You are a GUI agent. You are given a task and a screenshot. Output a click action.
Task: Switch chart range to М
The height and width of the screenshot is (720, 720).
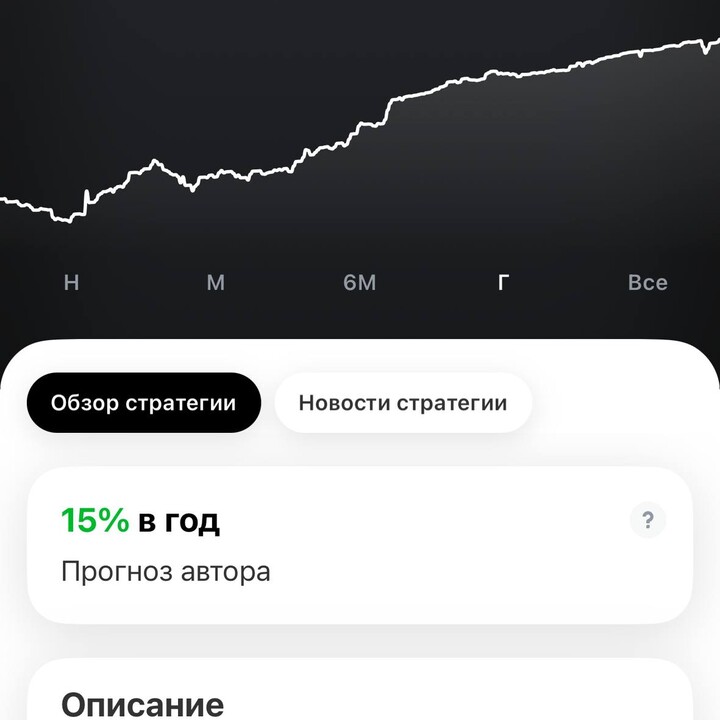click(216, 283)
